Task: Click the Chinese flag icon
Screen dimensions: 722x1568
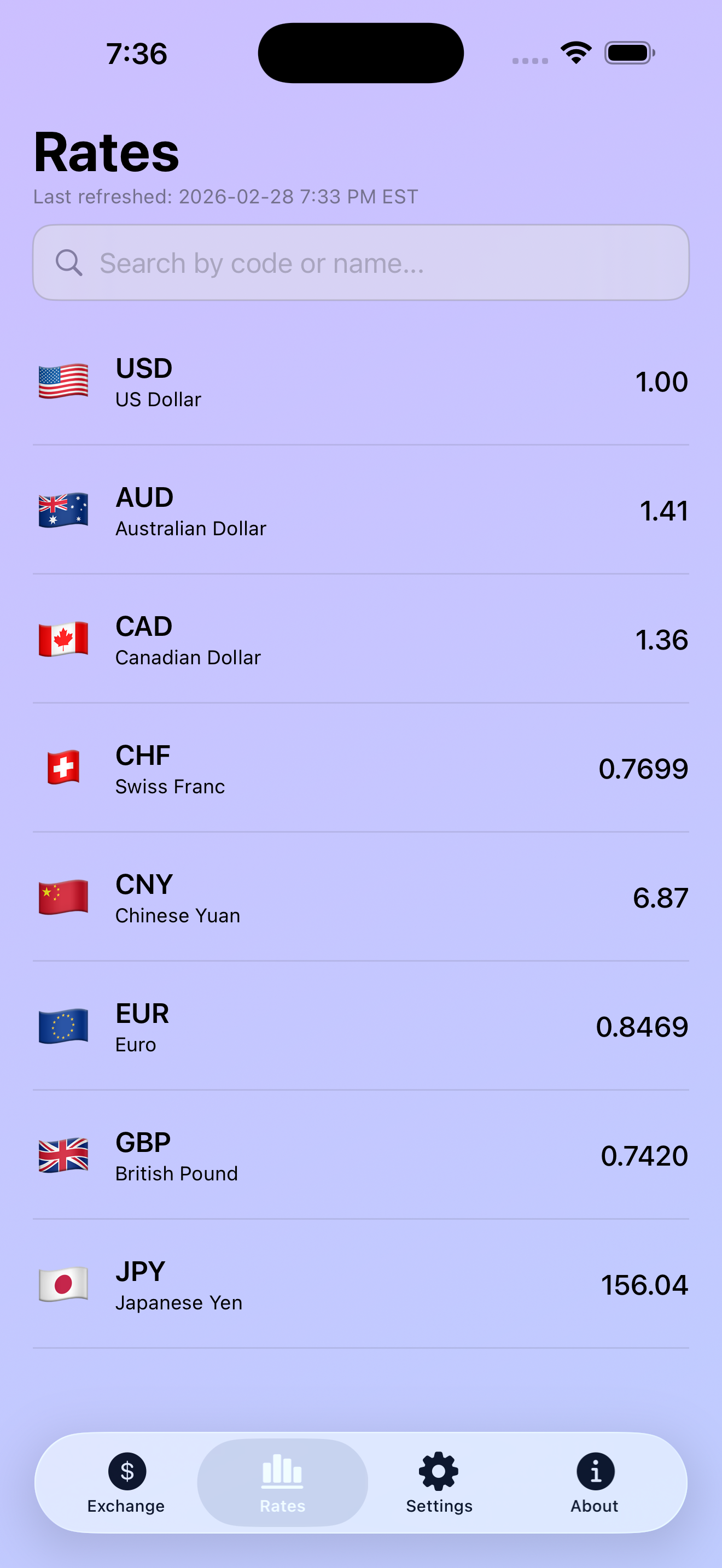Action: [x=63, y=897]
